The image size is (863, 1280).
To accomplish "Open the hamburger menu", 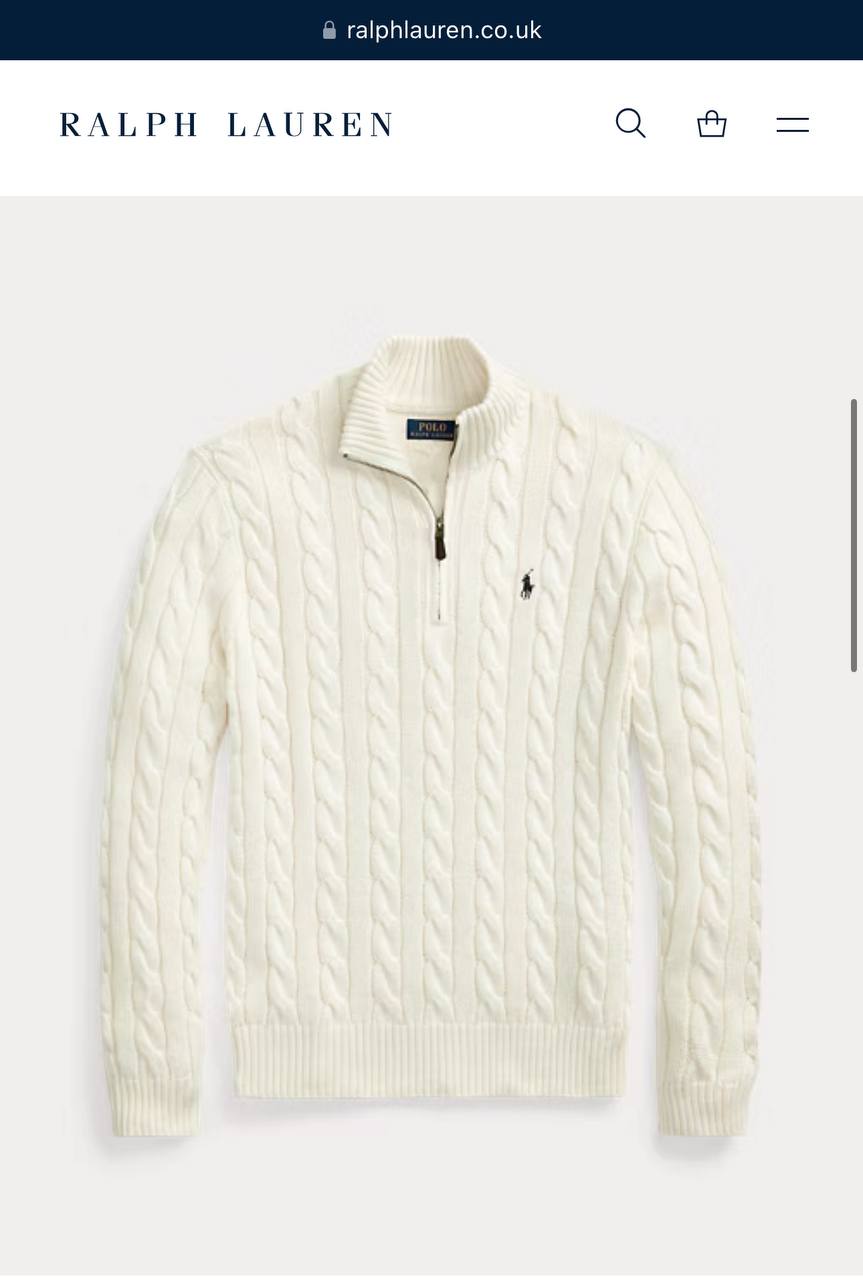I will tap(792, 125).
